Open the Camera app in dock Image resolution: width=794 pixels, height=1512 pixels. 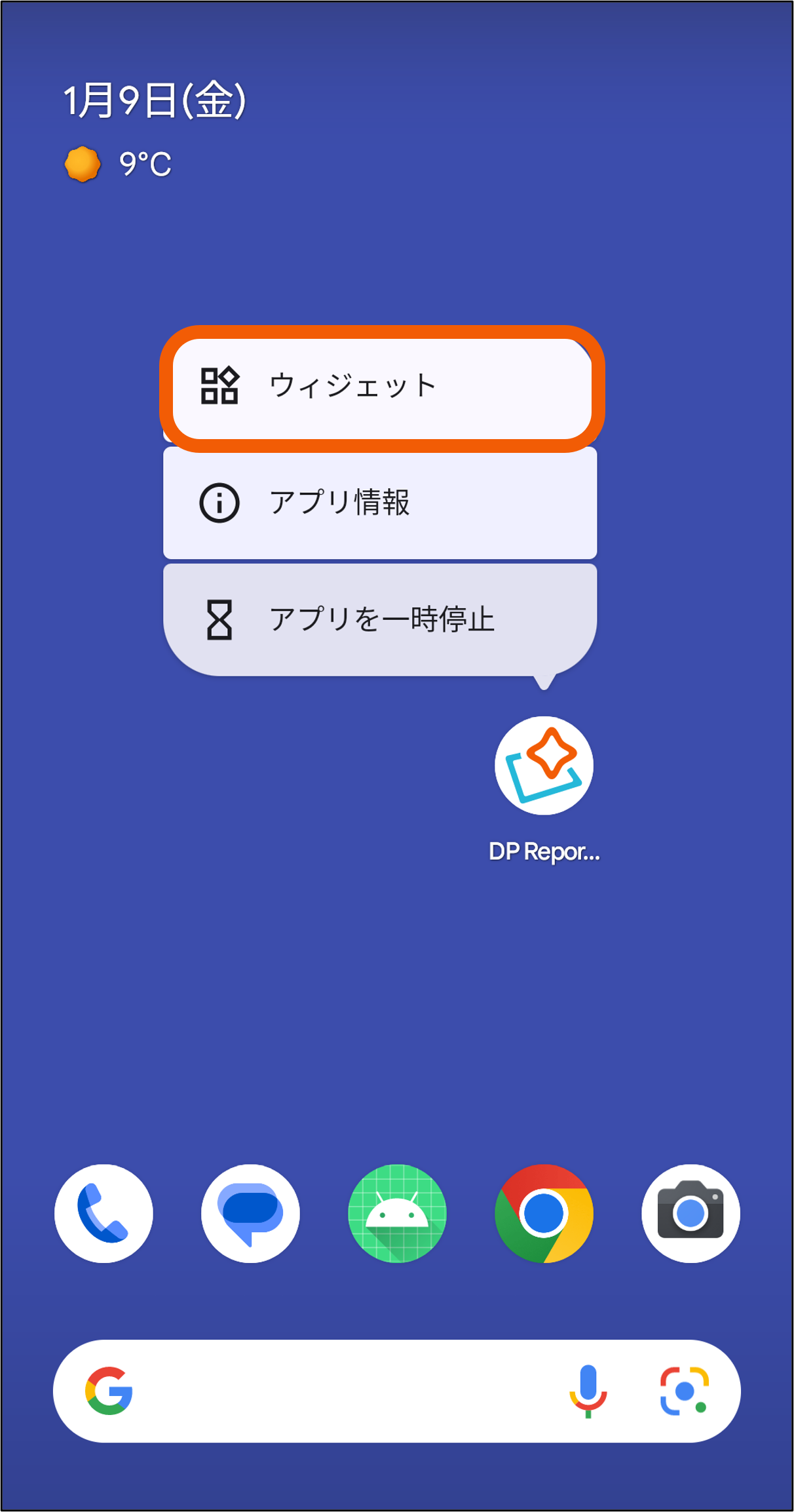click(690, 1213)
